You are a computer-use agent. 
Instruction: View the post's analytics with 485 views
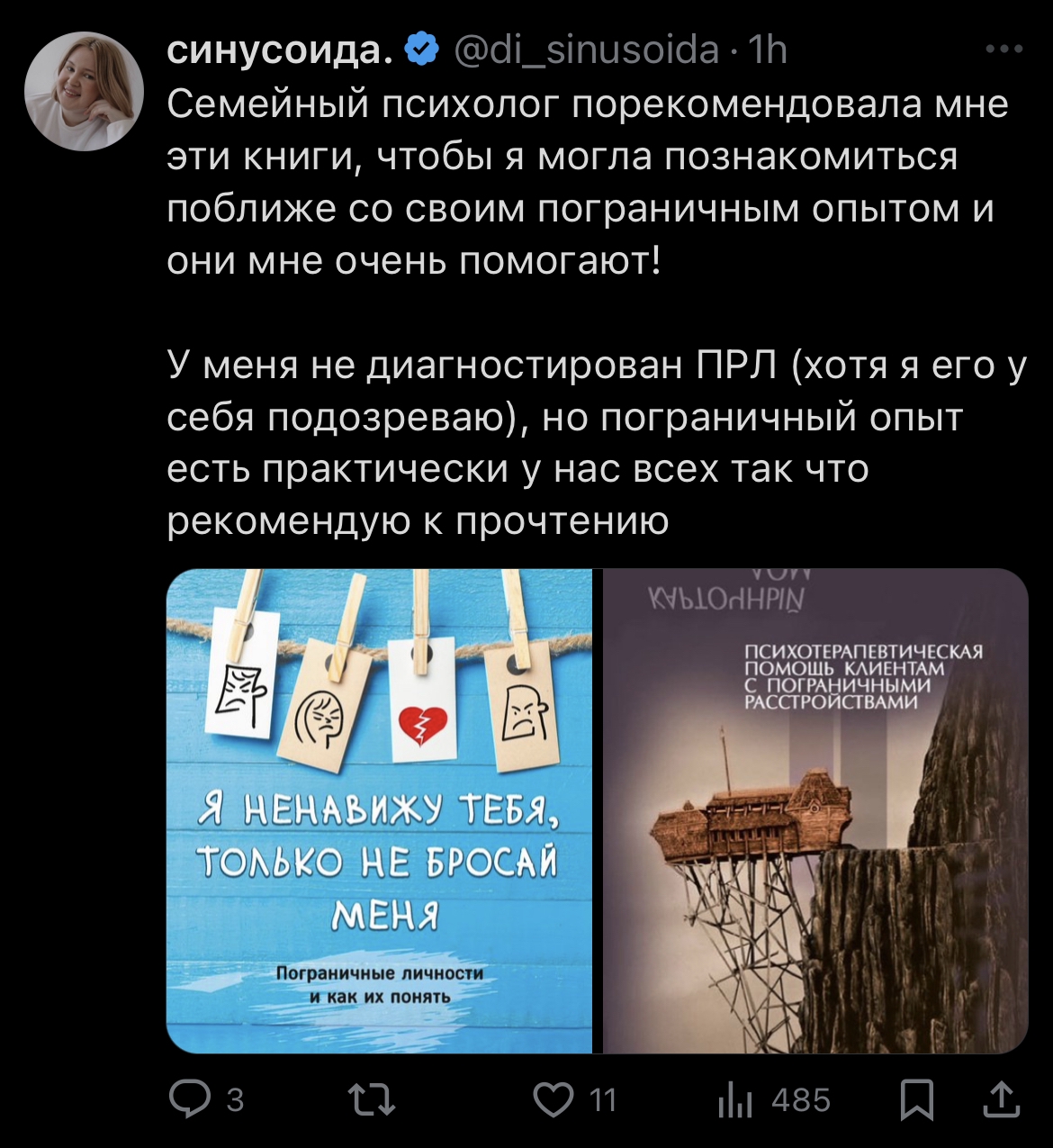click(x=735, y=1099)
